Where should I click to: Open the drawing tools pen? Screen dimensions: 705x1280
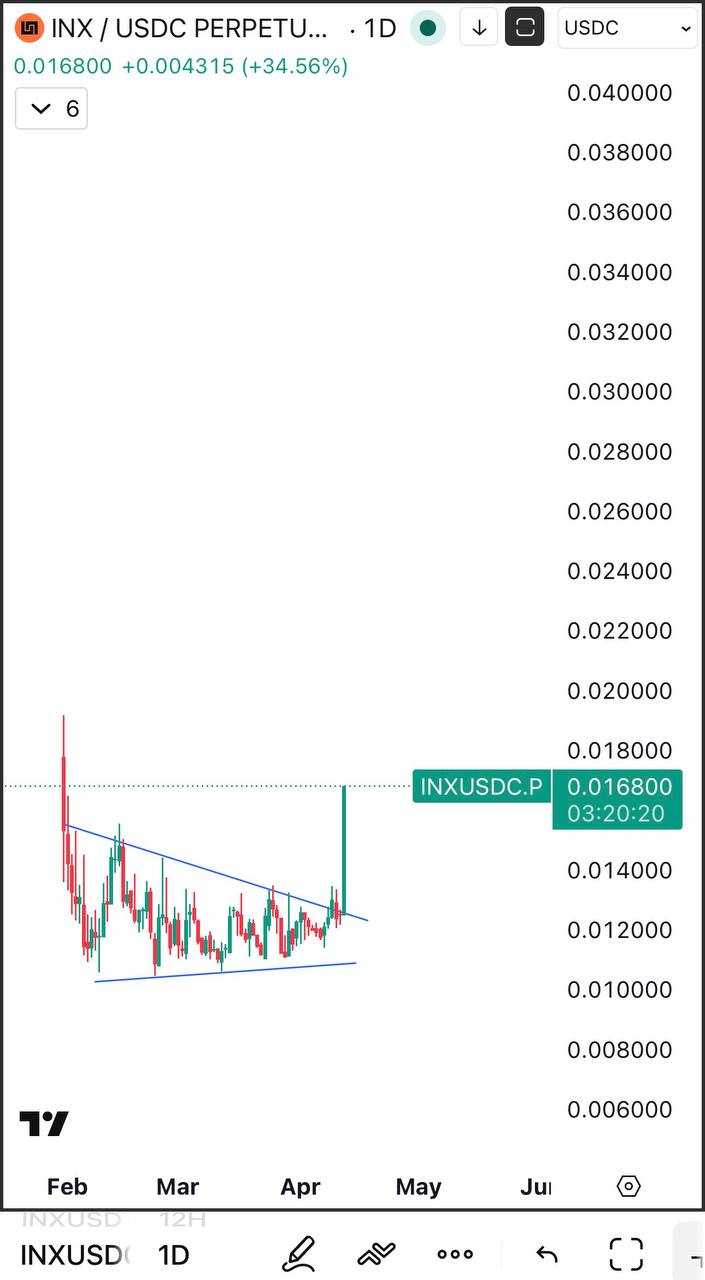pyautogui.click(x=298, y=1253)
